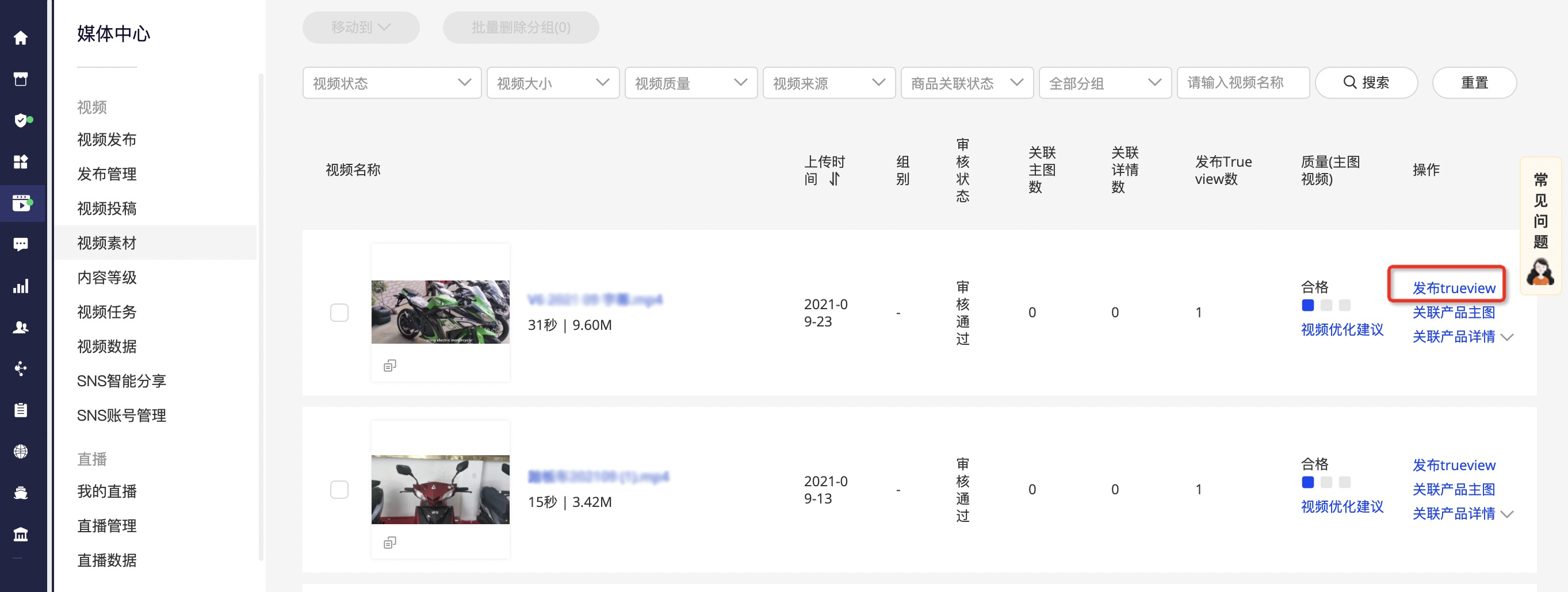Viewport: 1568px width, 592px height.
Task: Open 视频发布 in the menu
Action: 106,139
